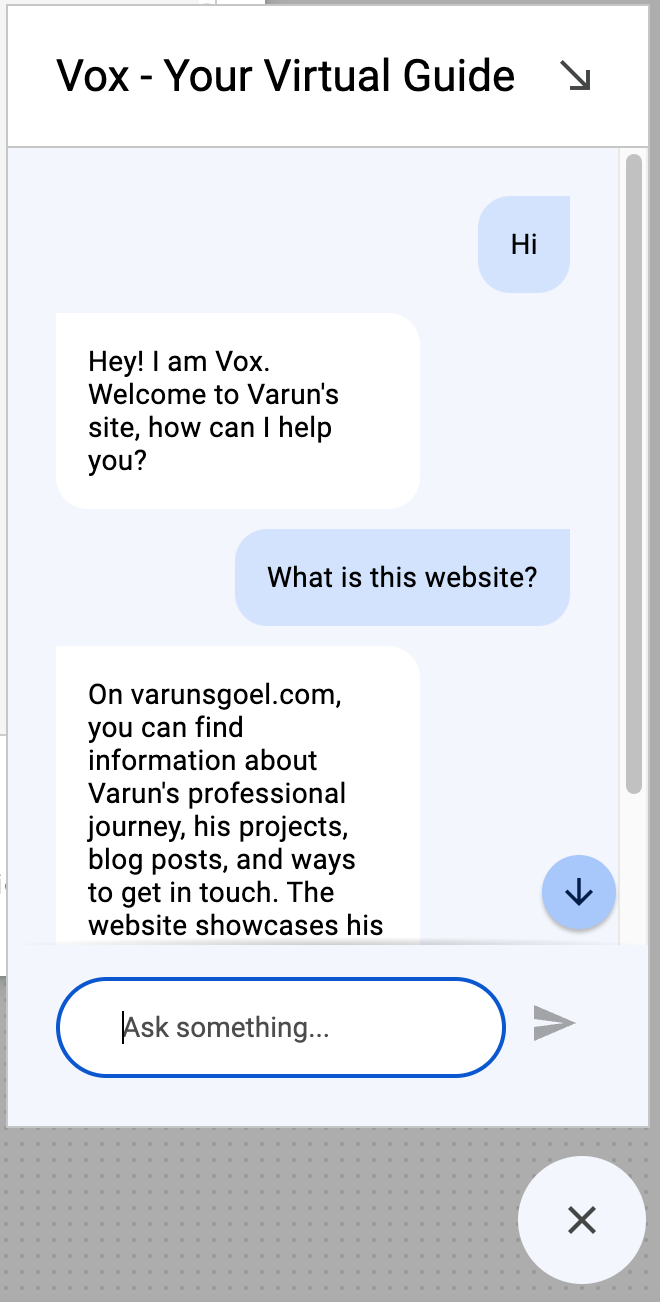
Task: Jump to latest message with down arrow button
Action: [x=579, y=893]
